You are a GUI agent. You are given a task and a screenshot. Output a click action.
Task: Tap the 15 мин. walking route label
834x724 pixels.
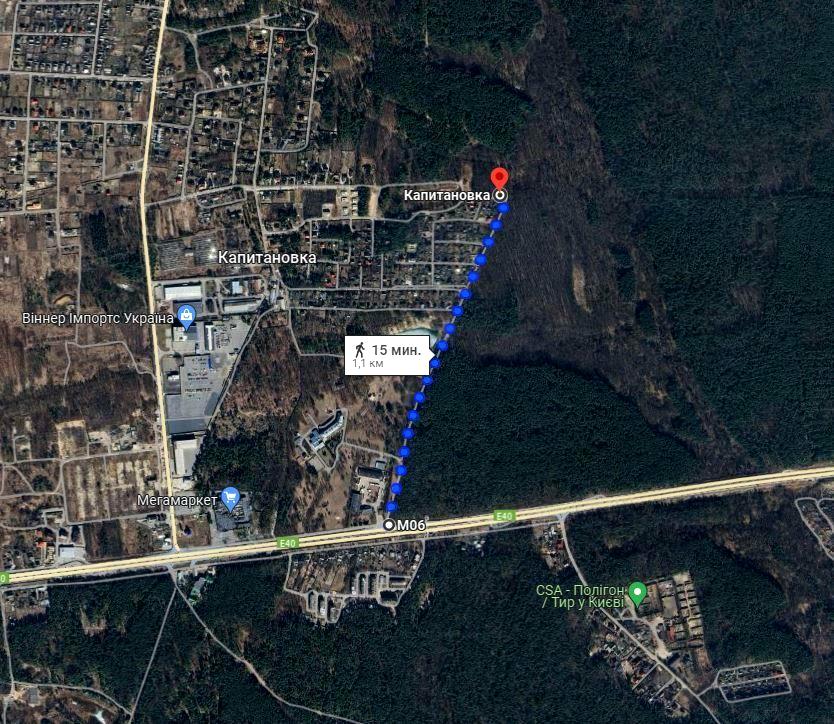click(x=388, y=354)
